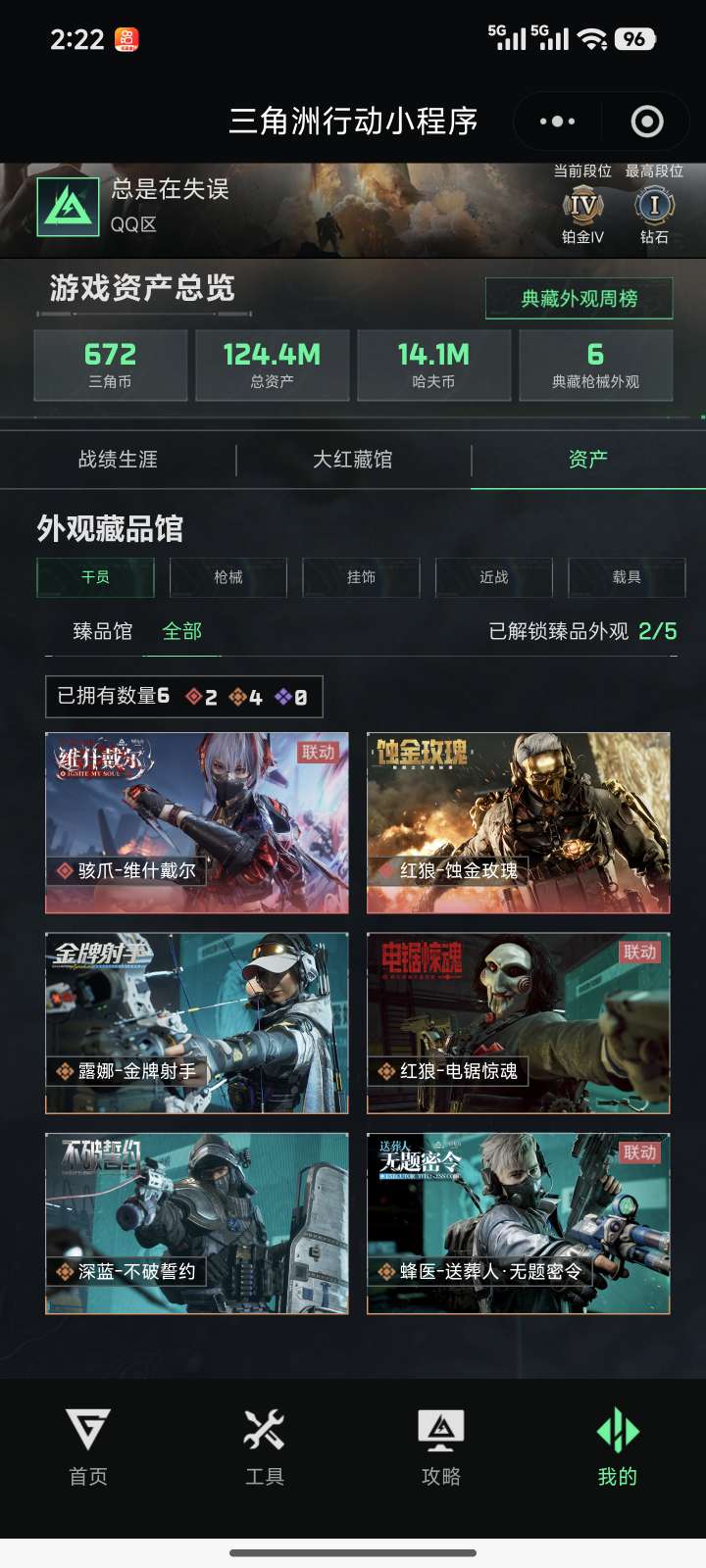
Task: Open the 工具 tab
Action: [x=265, y=1447]
